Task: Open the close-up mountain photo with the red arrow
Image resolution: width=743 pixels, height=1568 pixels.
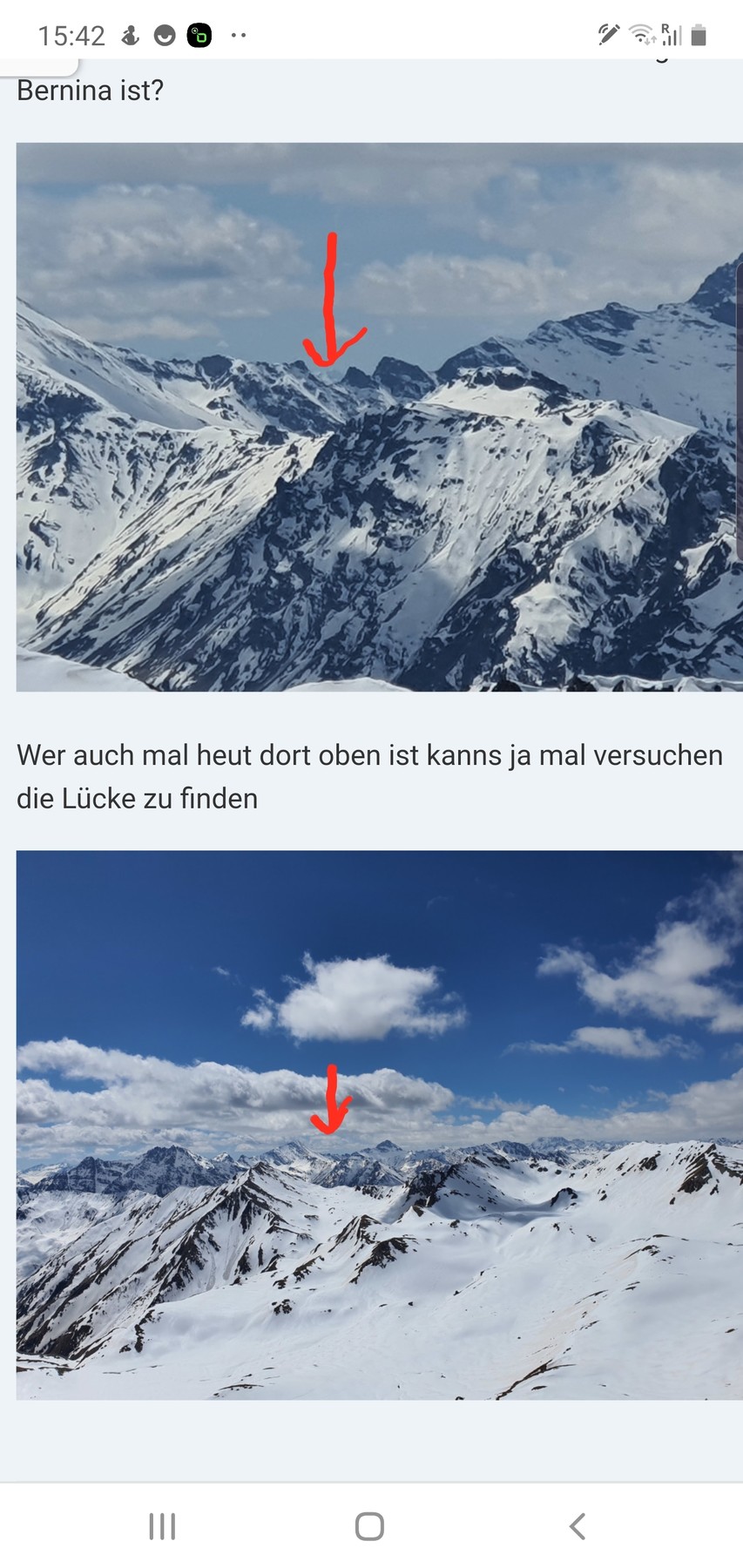Action: click(x=379, y=416)
